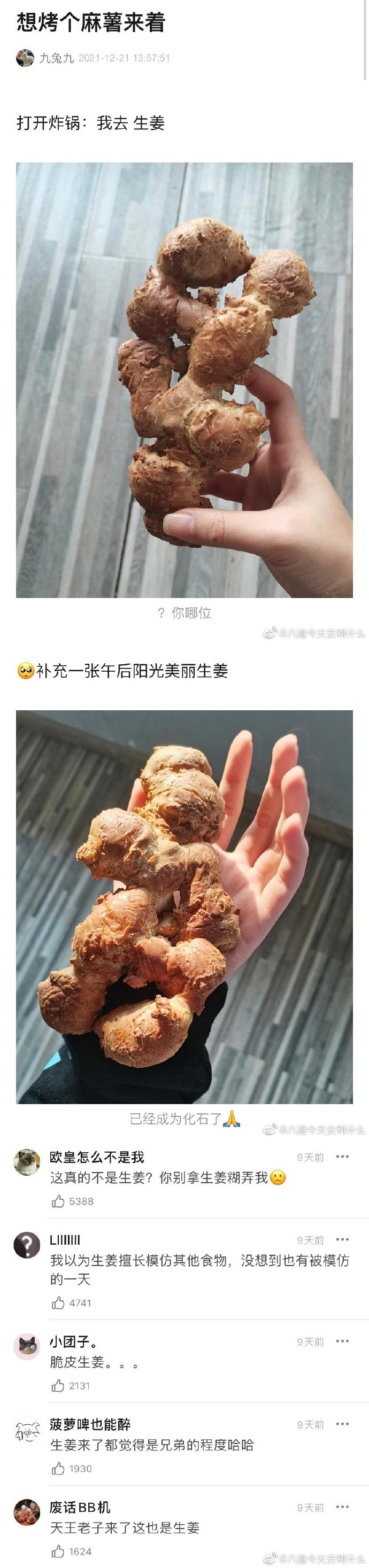Viewport: 369px width, 1568px height.
Task: Open overflow menu on 小团子。's comment
Action: click(x=342, y=1341)
